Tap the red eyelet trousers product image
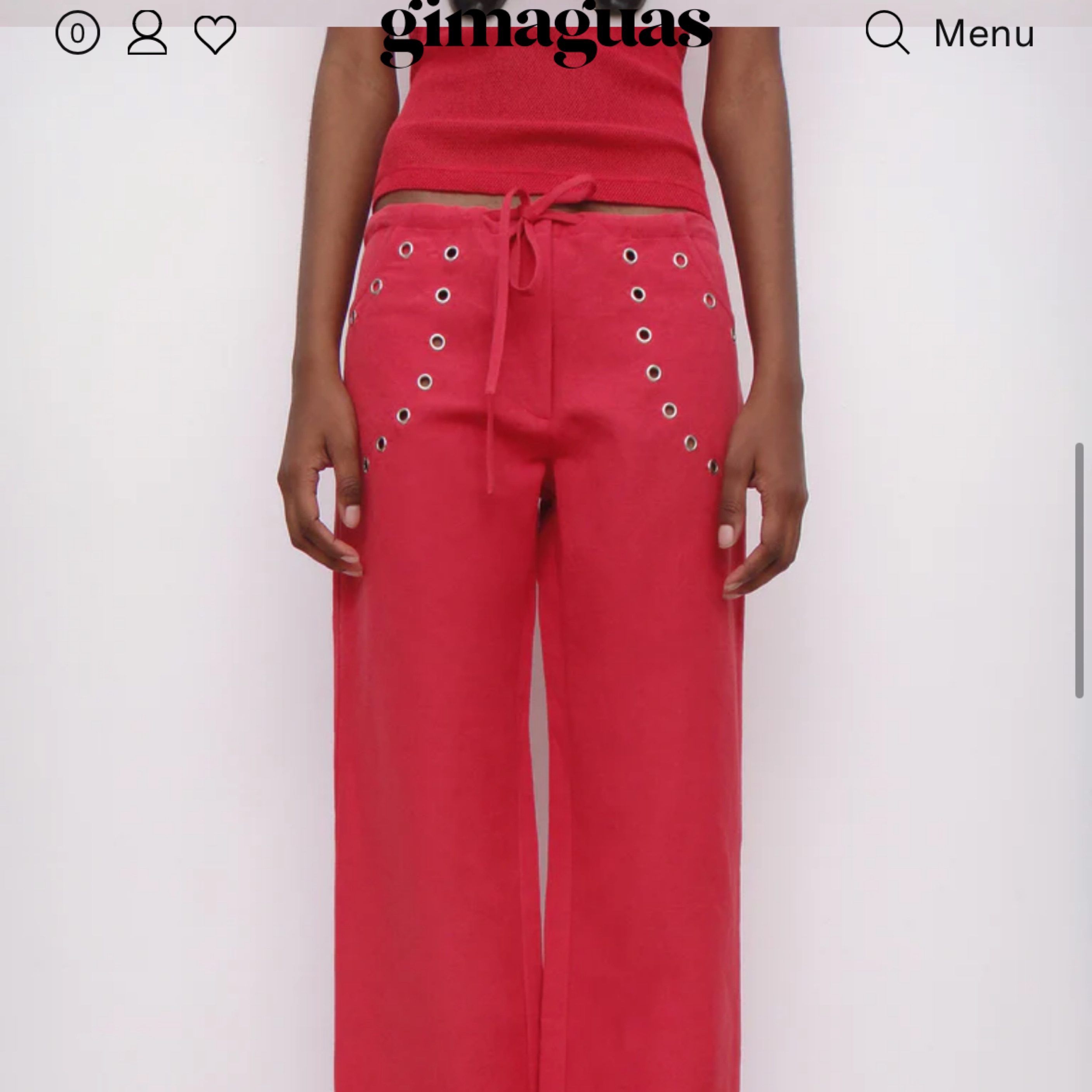The width and height of the screenshot is (1092, 1092). click(543, 622)
